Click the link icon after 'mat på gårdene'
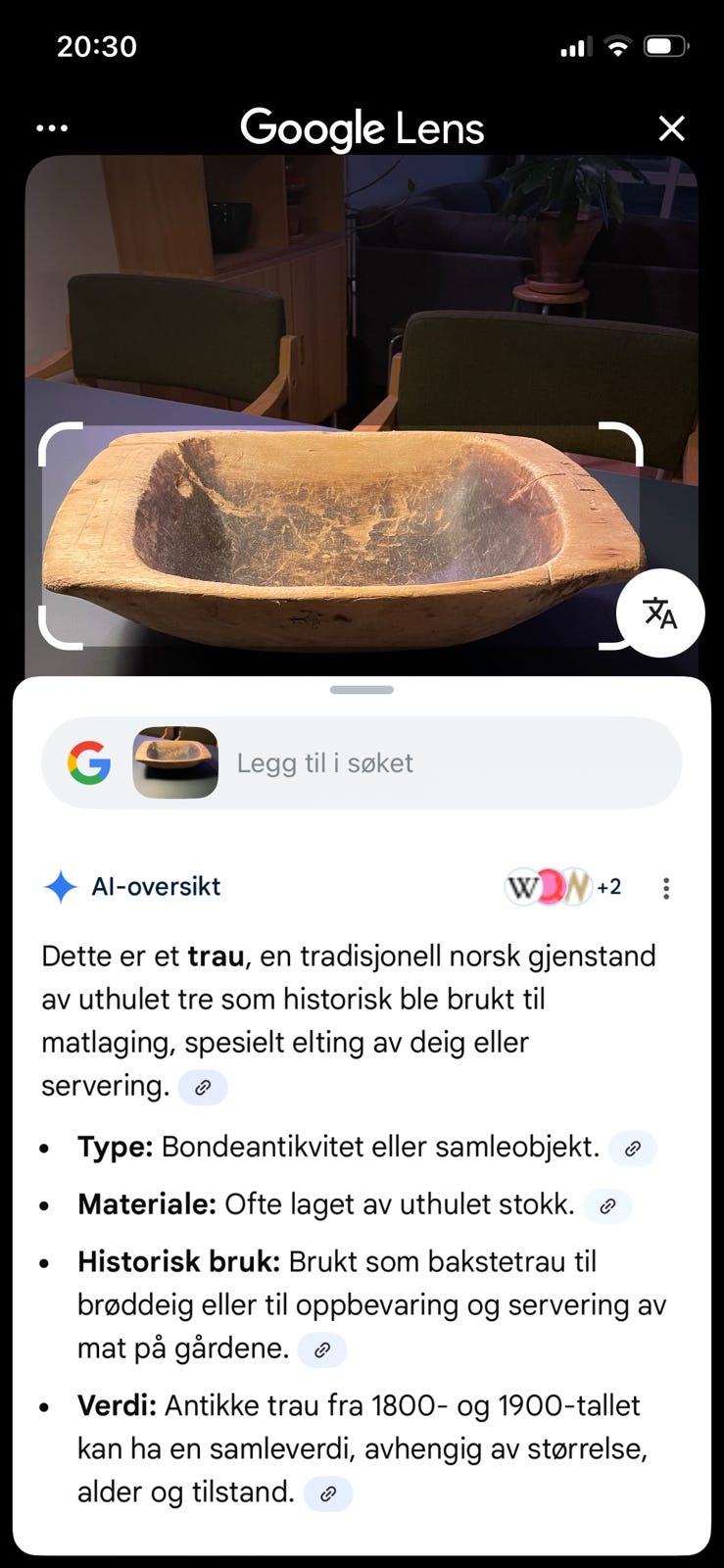The height and width of the screenshot is (1568, 724). click(322, 1349)
